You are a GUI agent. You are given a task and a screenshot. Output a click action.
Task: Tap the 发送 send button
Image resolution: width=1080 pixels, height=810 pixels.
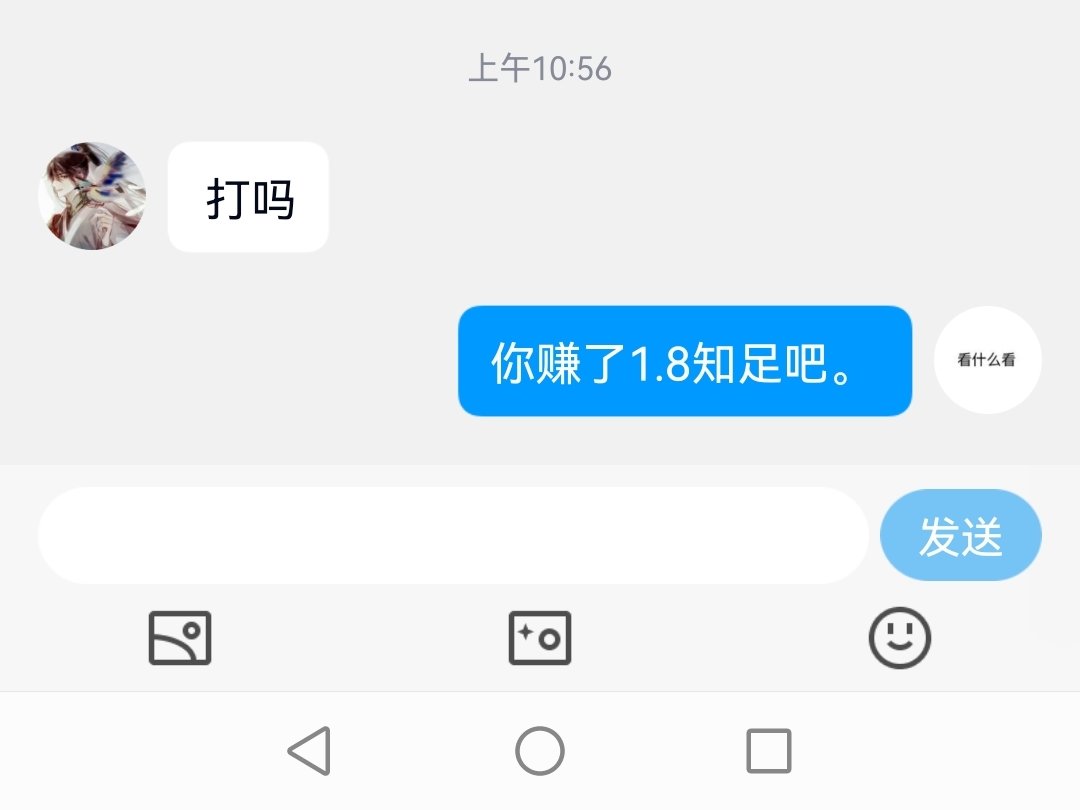(960, 536)
